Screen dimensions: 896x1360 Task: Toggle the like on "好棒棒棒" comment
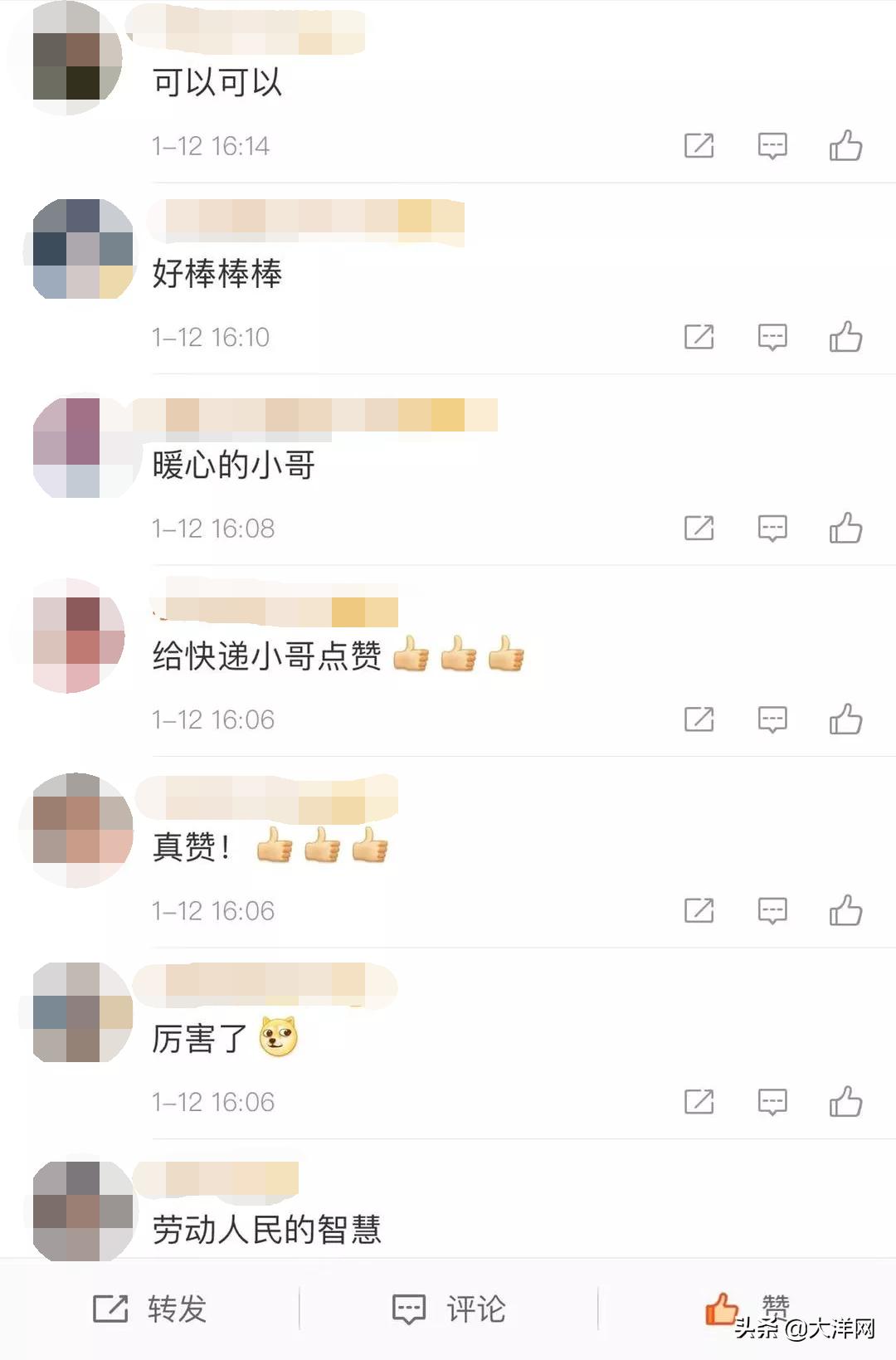tap(845, 337)
